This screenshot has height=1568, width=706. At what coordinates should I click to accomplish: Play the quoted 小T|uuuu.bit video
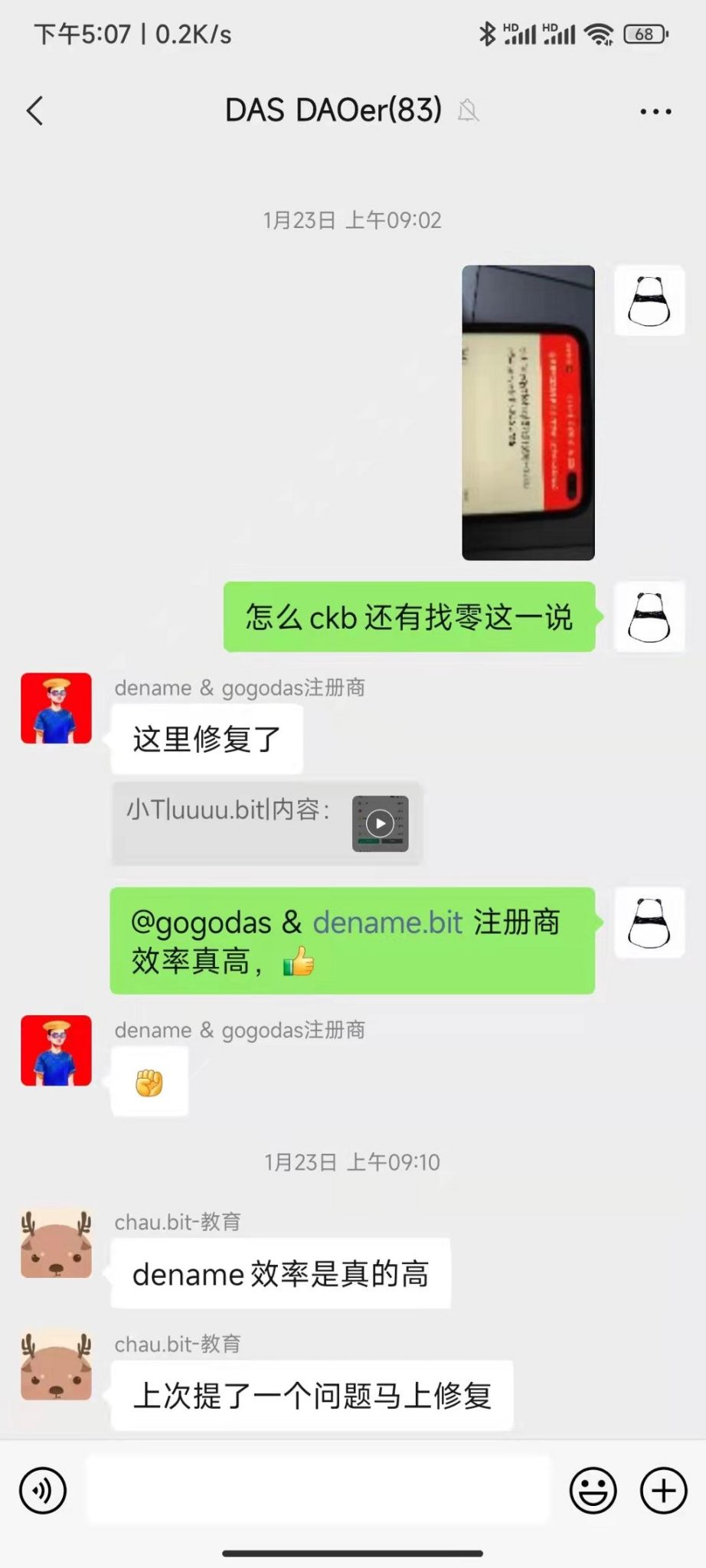[380, 824]
